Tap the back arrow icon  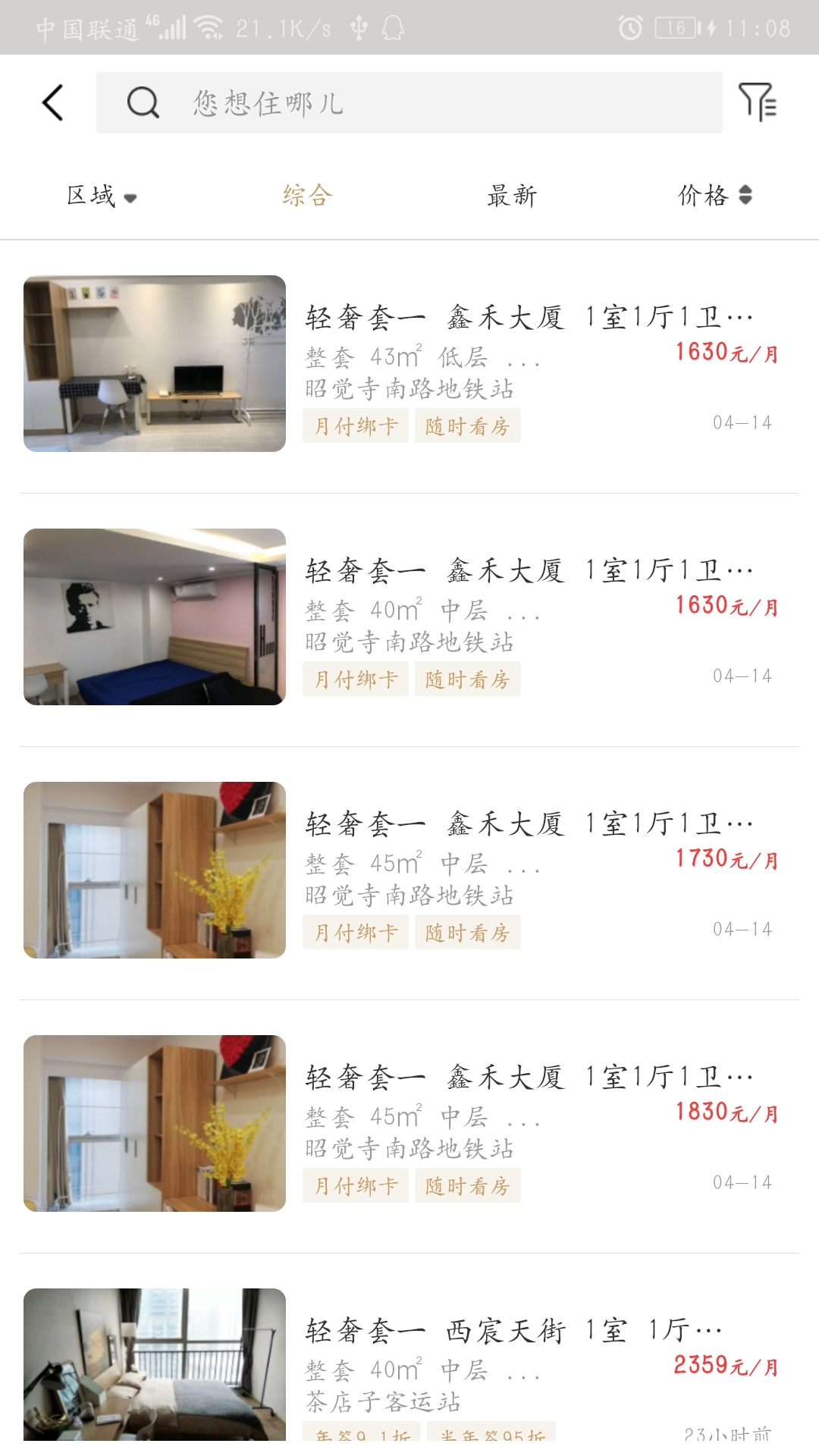52,103
